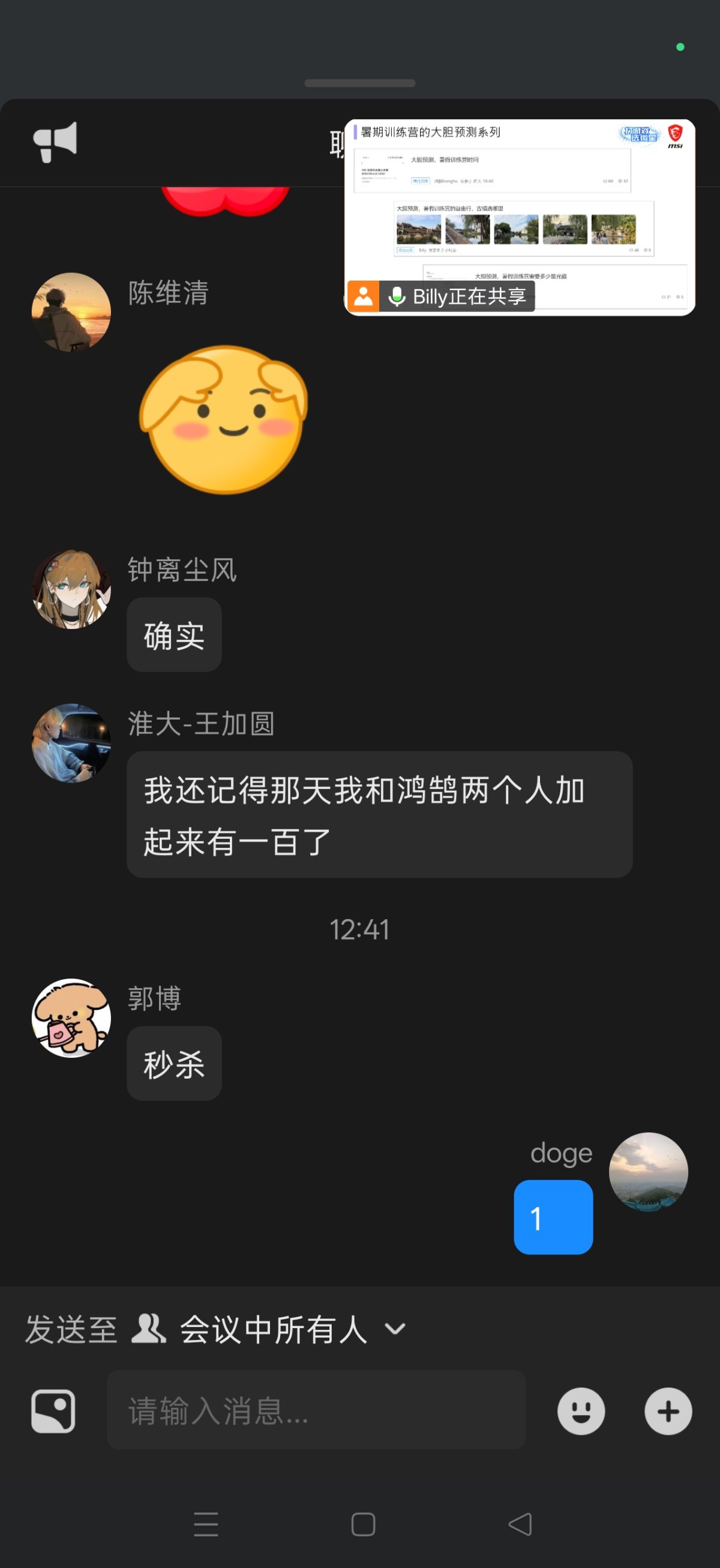The width and height of the screenshot is (720, 1568).
Task: Tap the message input field
Action: pos(316,1410)
